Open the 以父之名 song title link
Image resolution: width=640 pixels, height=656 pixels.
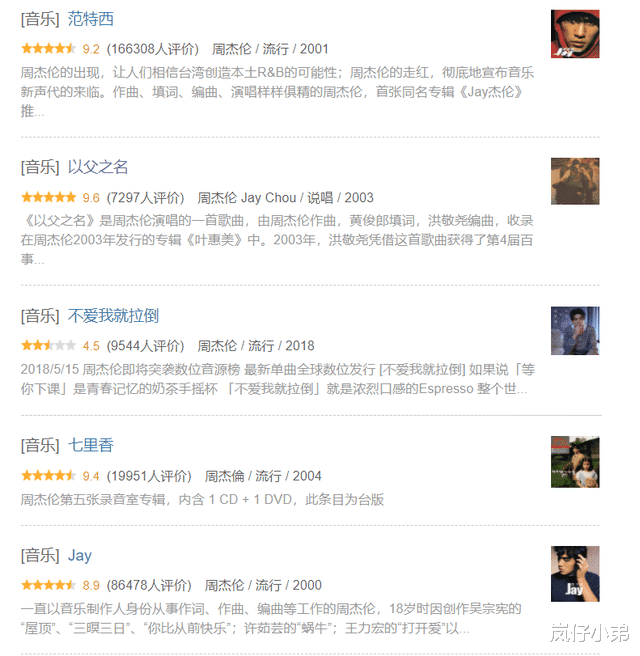(98, 167)
